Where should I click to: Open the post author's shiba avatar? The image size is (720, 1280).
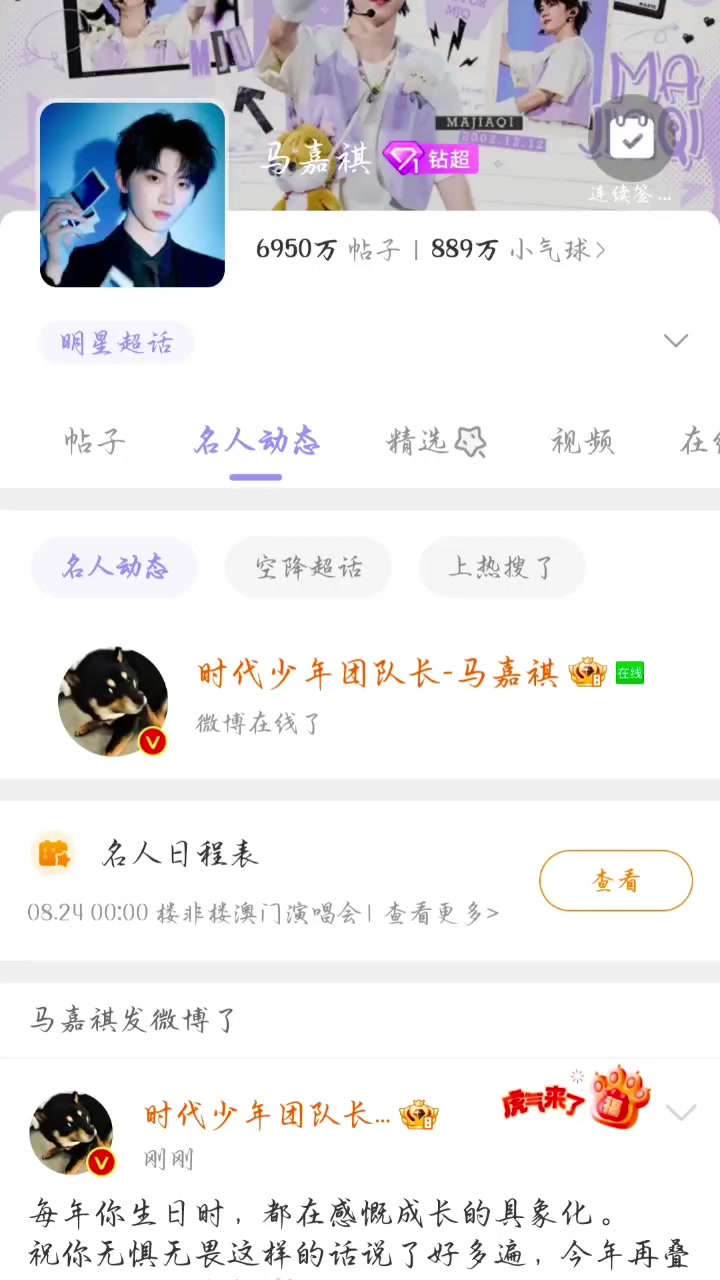point(72,1132)
